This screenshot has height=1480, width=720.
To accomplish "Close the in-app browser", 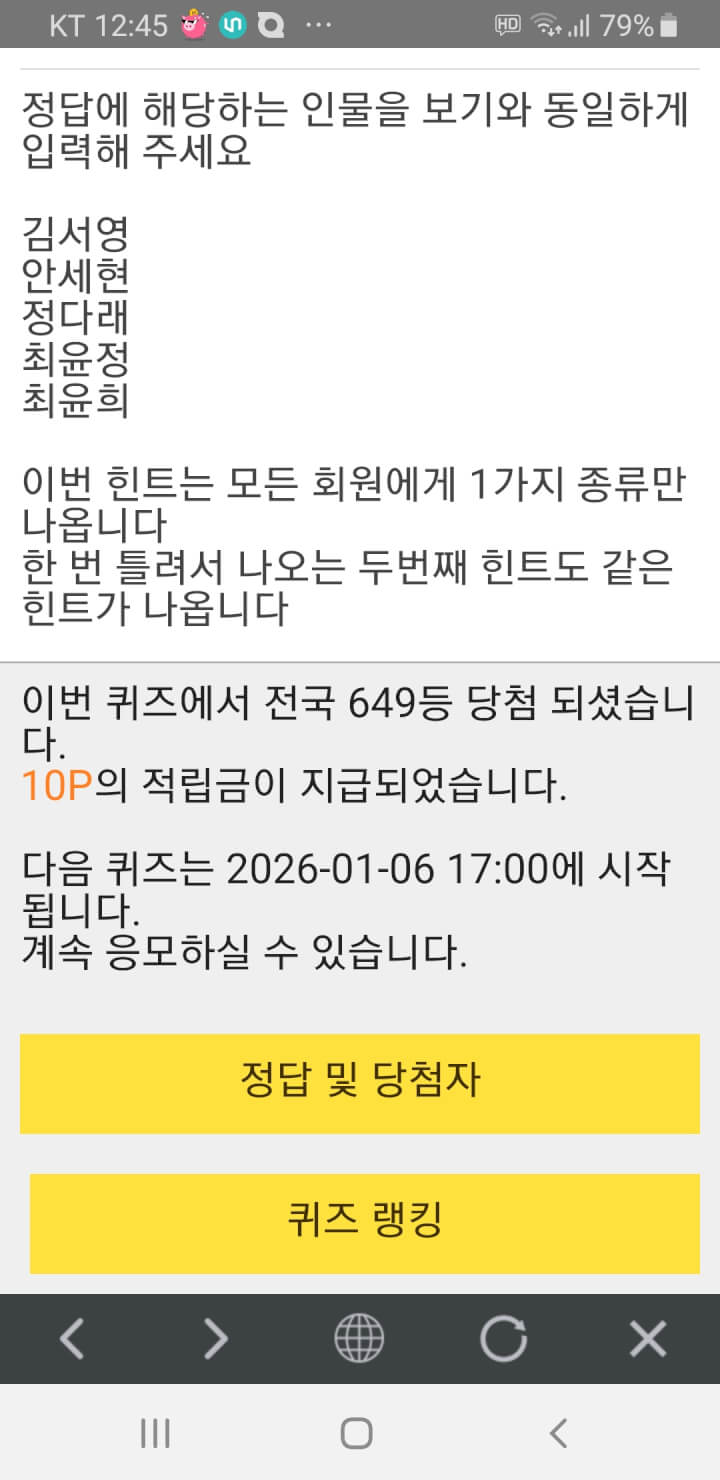I will coord(648,1338).
